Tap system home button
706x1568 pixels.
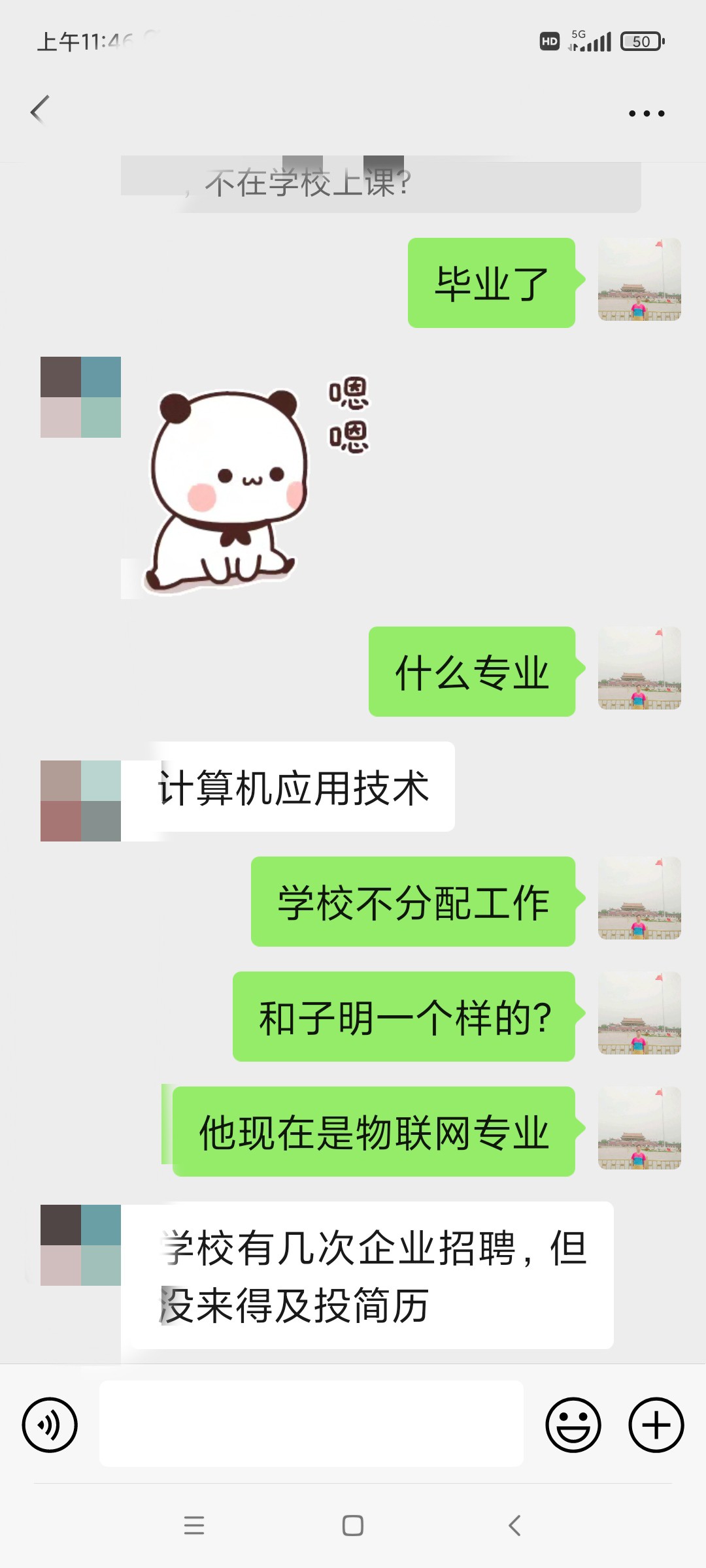click(x=353, y=1526)
